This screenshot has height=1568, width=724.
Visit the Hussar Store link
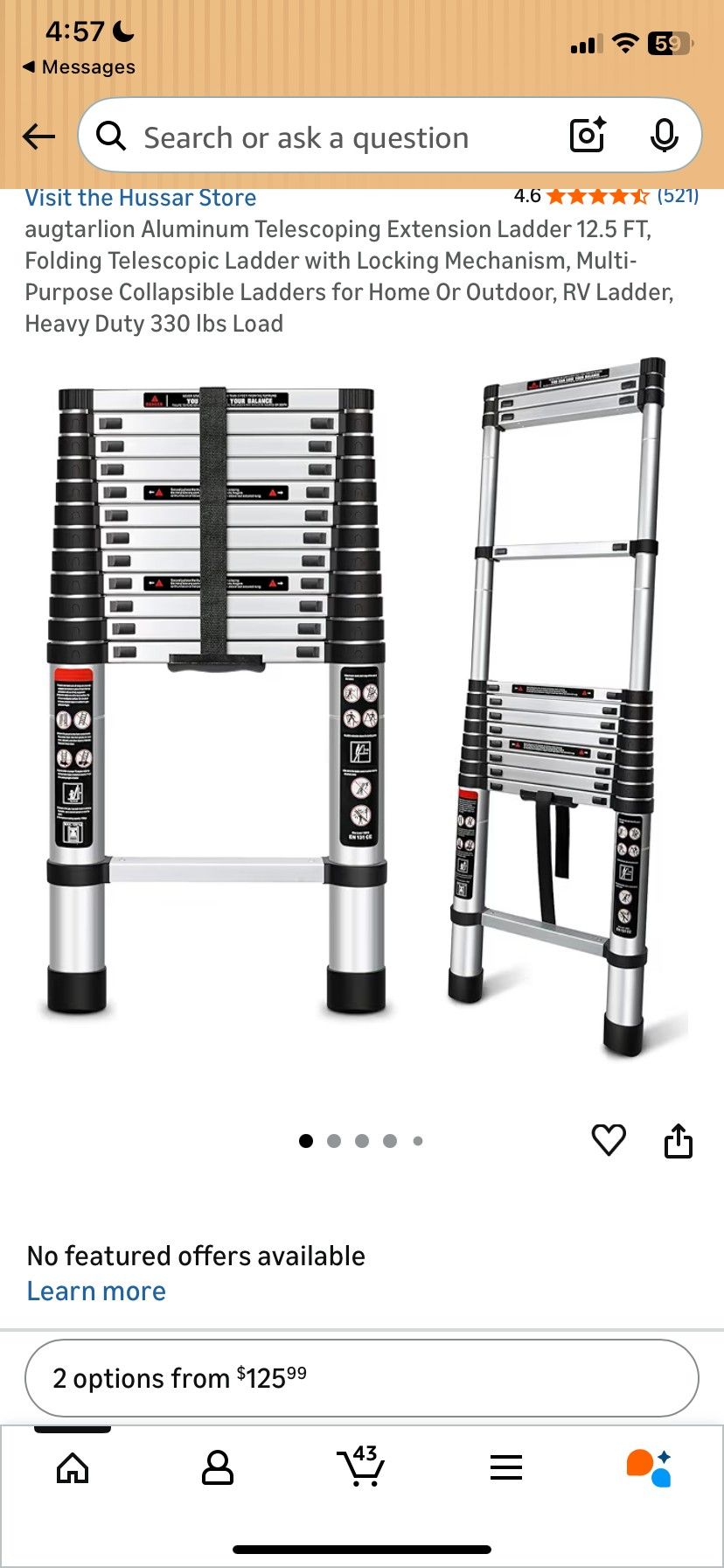(141, 198)
